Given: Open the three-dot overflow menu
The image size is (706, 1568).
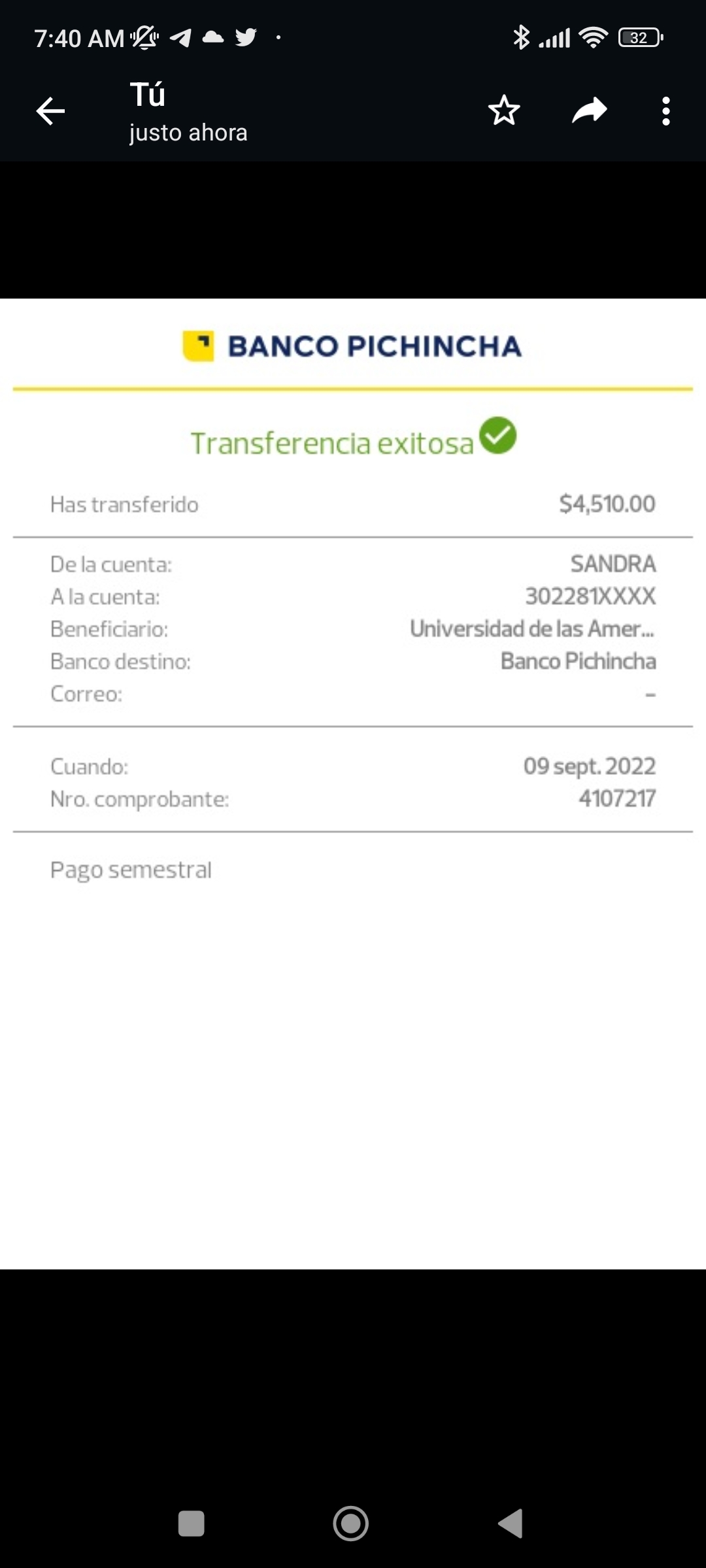Looking at the screenshot, I should (665, 111).
